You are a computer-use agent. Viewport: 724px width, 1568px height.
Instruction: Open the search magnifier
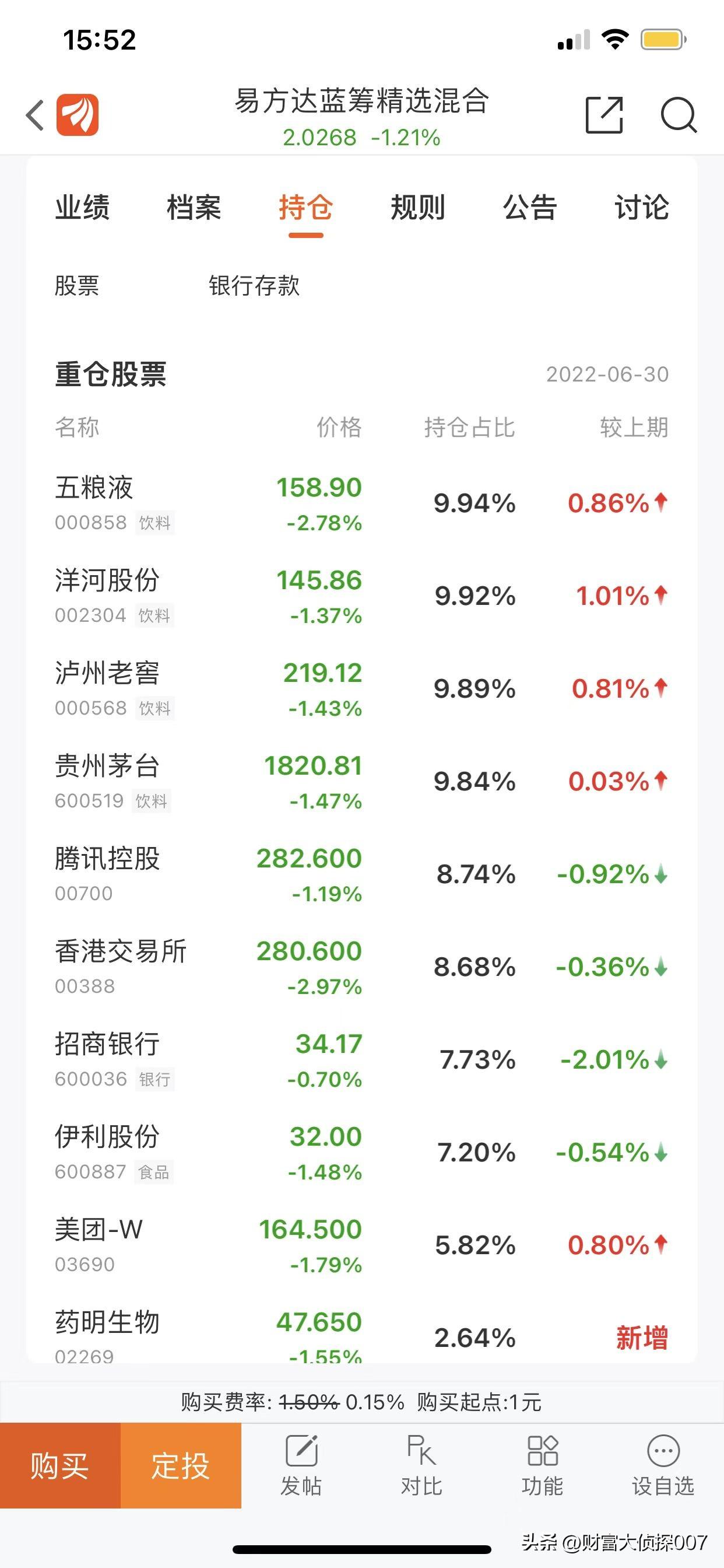click(678, 115)
